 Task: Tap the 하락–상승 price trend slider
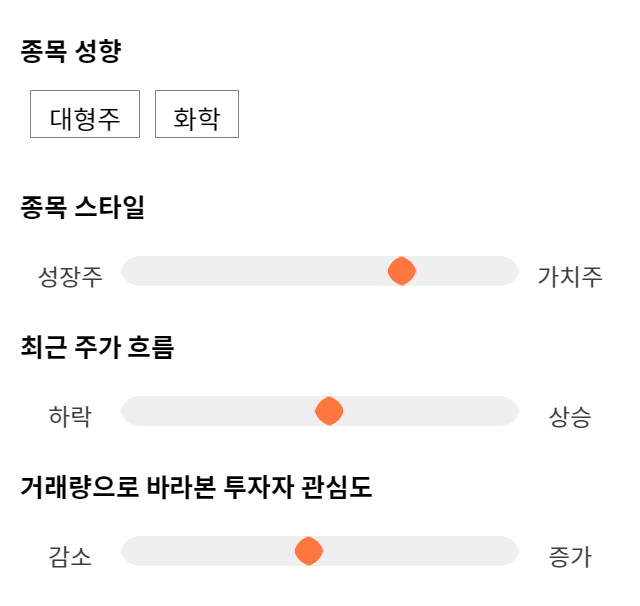(320, 411)
